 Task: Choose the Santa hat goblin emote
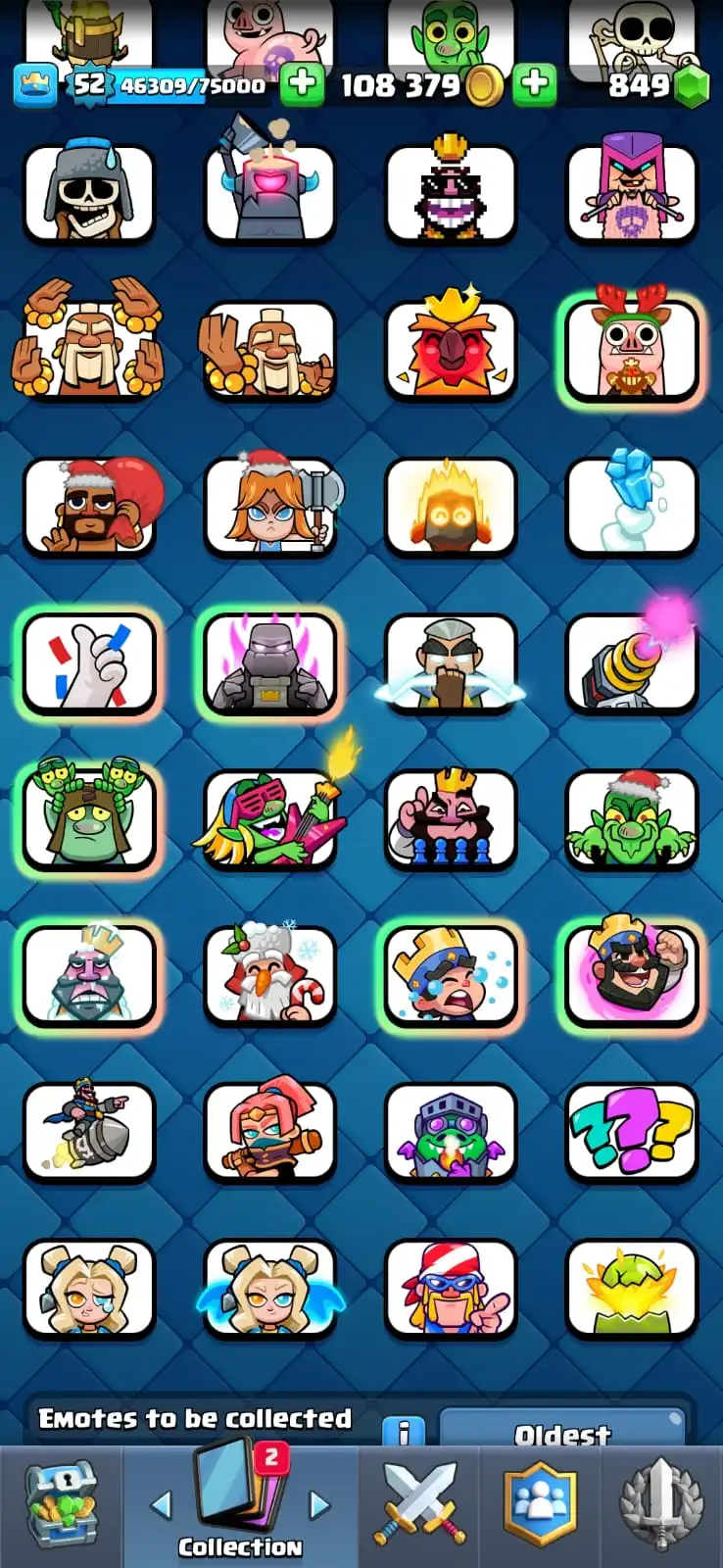click(632, 820)
